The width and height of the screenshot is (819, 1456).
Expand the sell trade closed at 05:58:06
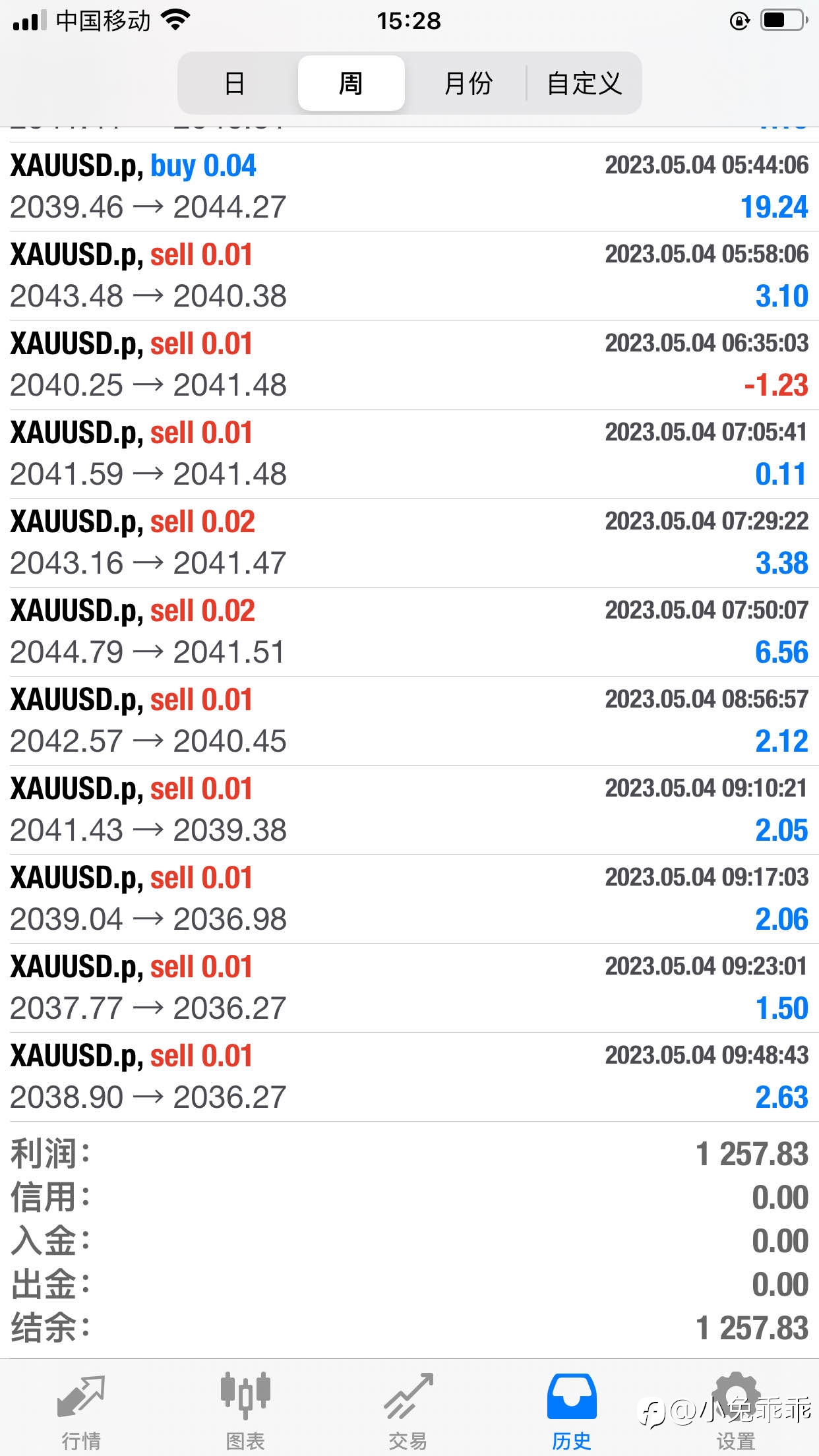click(x=409, y=276)
